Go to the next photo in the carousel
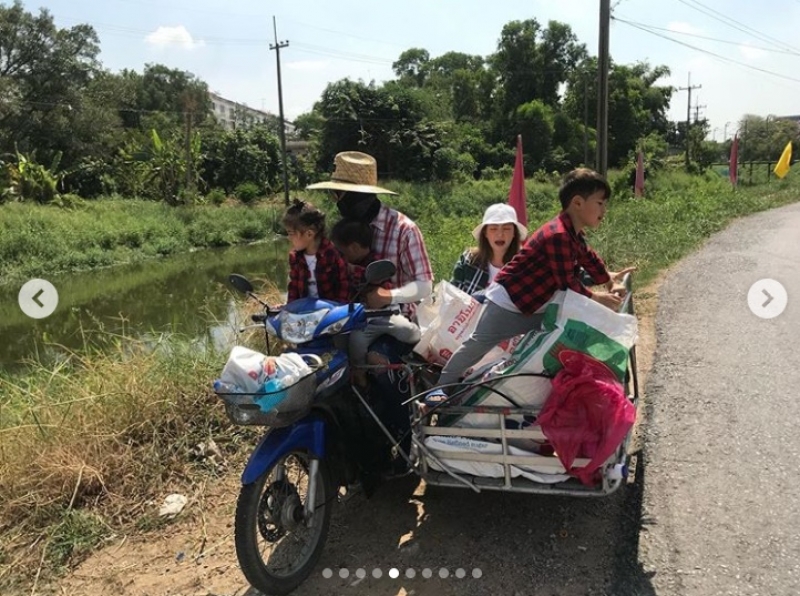This screenshot has width=800, height=596. click(x=766, y=298)
